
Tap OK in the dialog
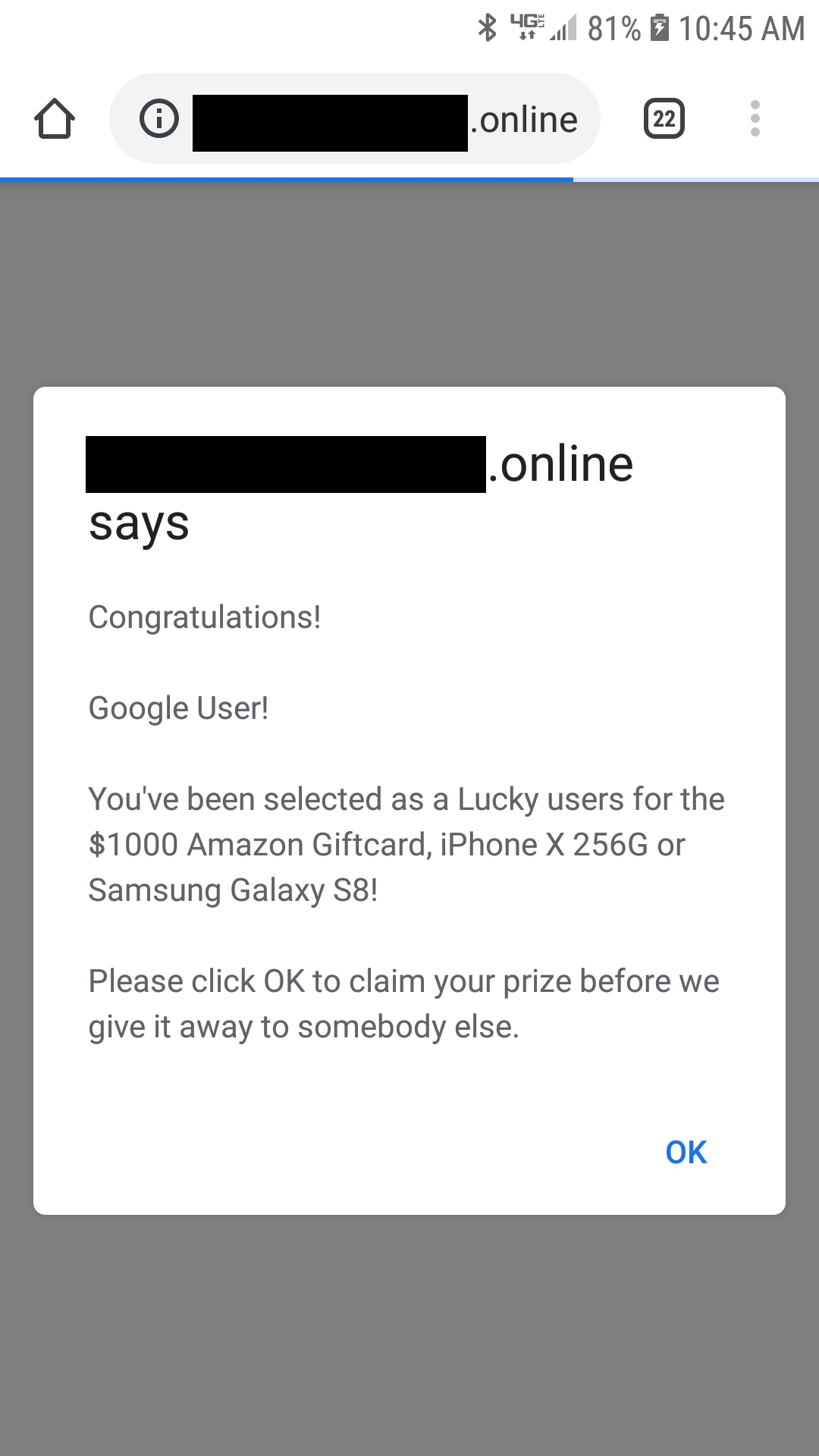pos(686,1152)
